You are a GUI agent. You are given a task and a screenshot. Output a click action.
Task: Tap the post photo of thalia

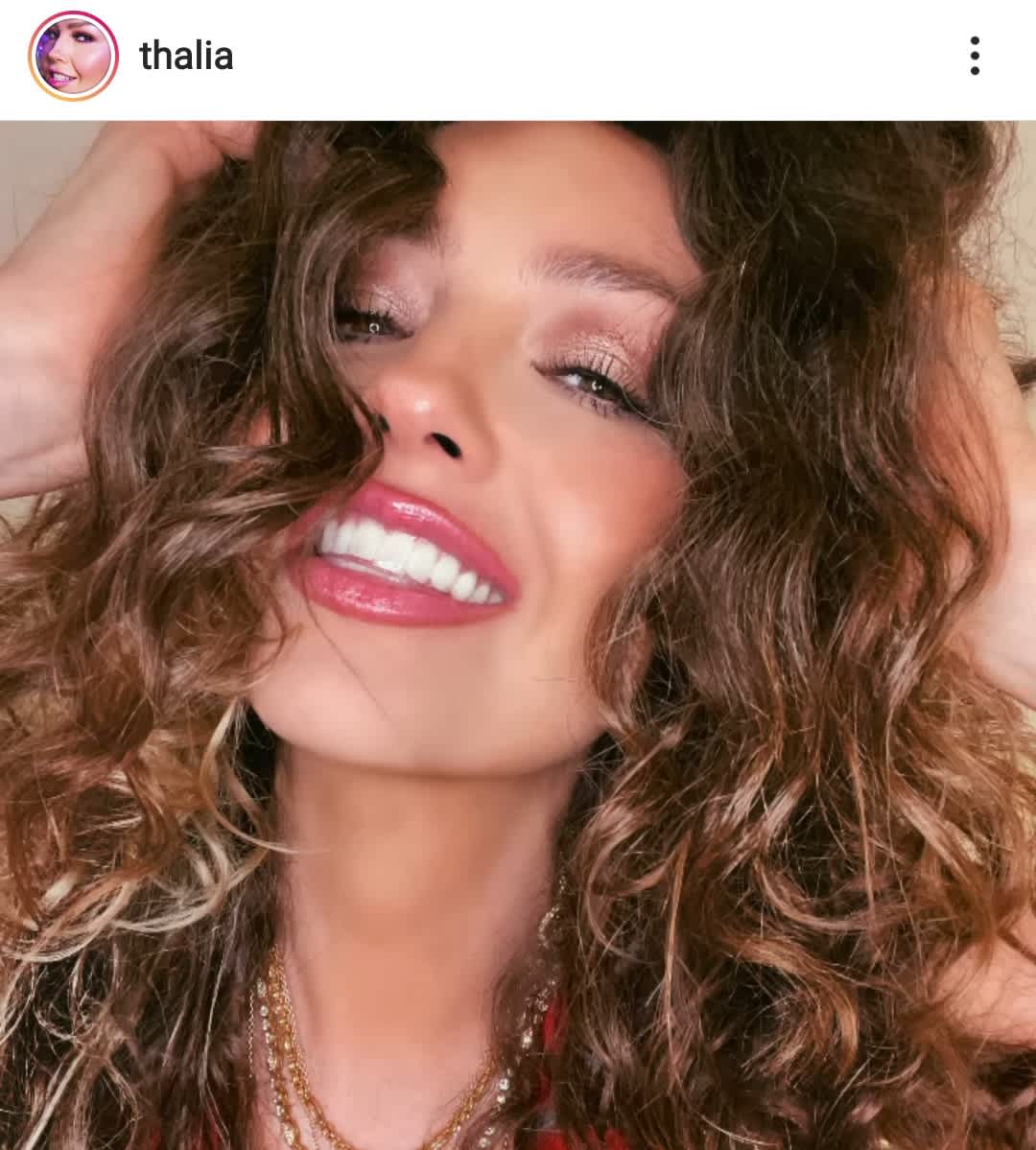pyautogui.click(x=518, y=633)
